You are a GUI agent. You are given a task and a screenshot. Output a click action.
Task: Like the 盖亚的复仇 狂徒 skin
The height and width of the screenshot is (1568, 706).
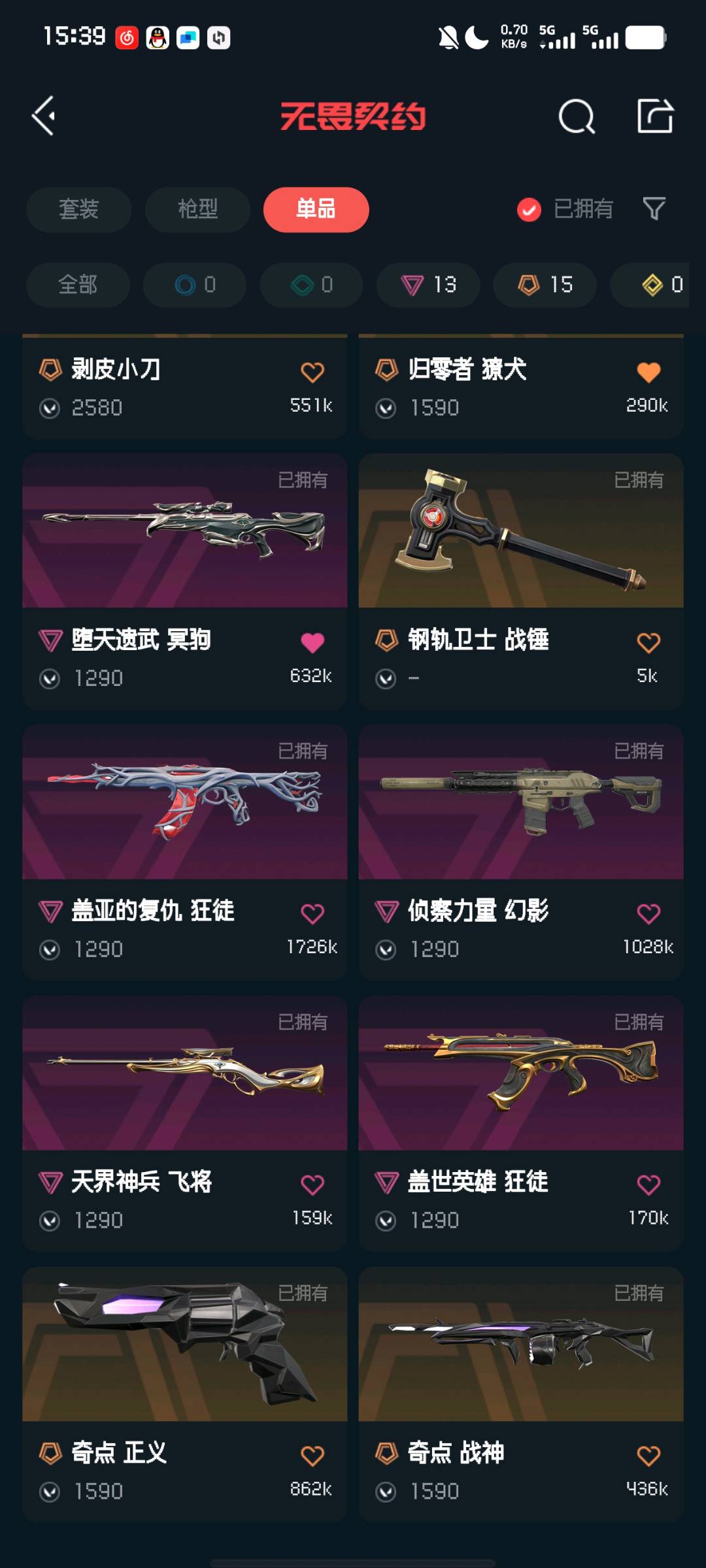tap(312, 913)
